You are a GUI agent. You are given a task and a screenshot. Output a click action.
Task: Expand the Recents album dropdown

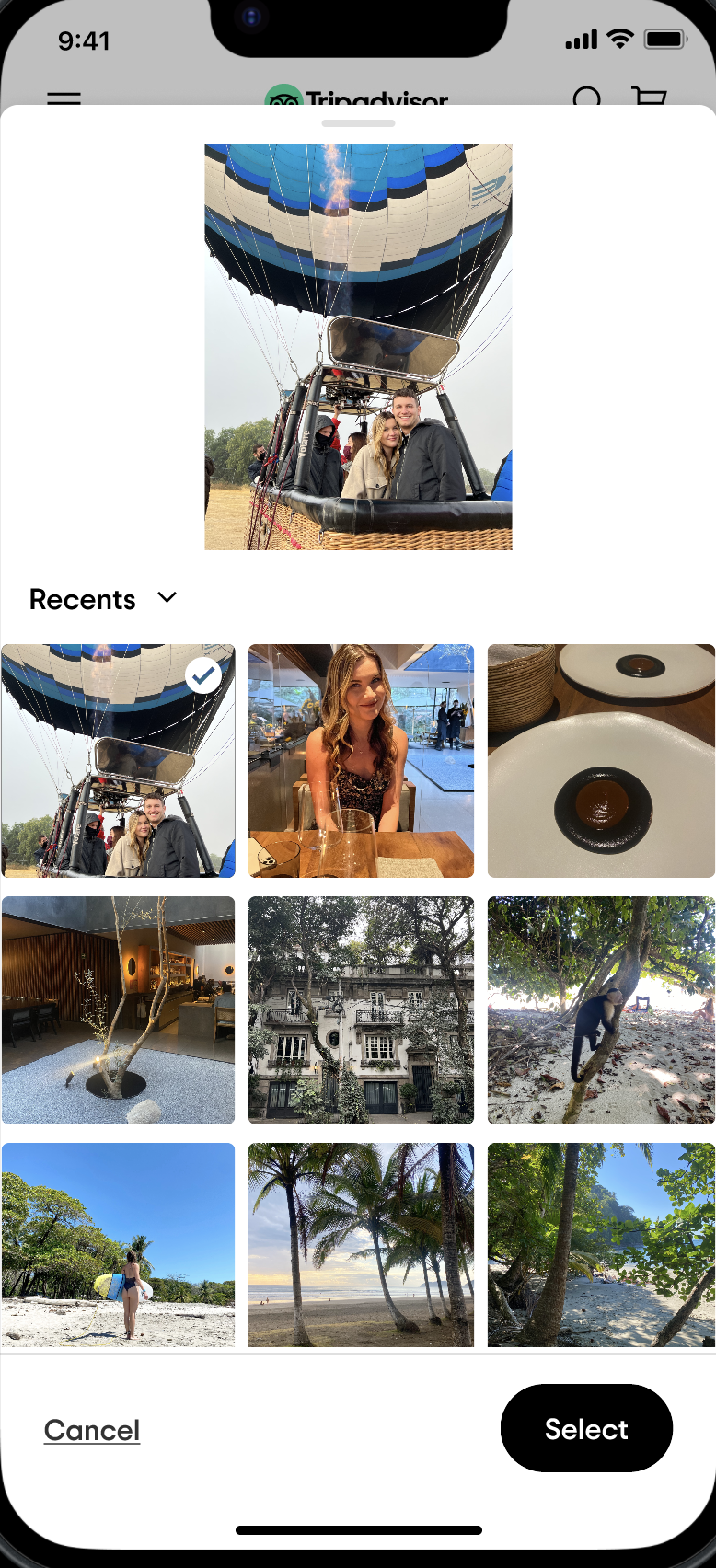(103, 599)
